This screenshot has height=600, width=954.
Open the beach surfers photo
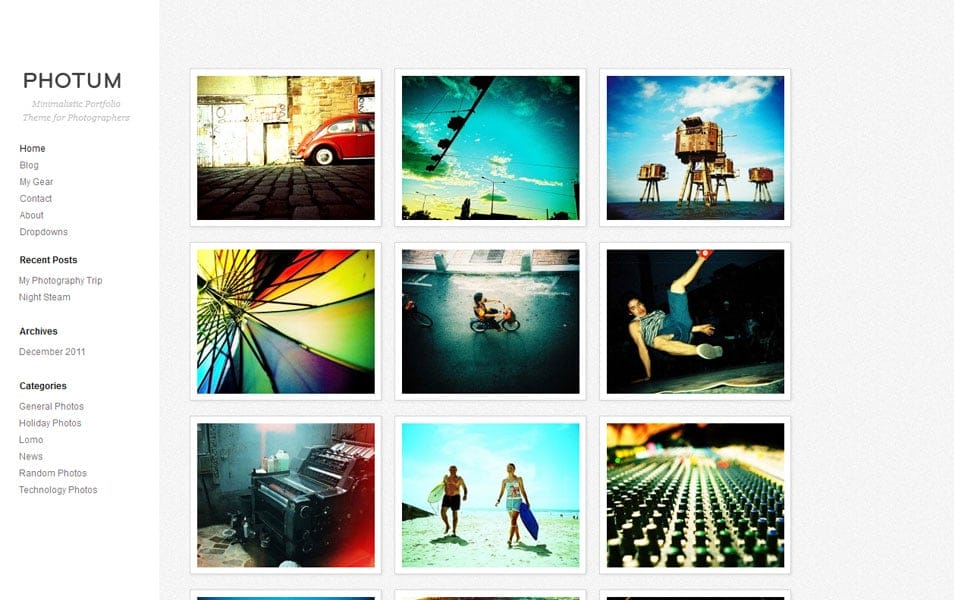(x=490, y=495)
